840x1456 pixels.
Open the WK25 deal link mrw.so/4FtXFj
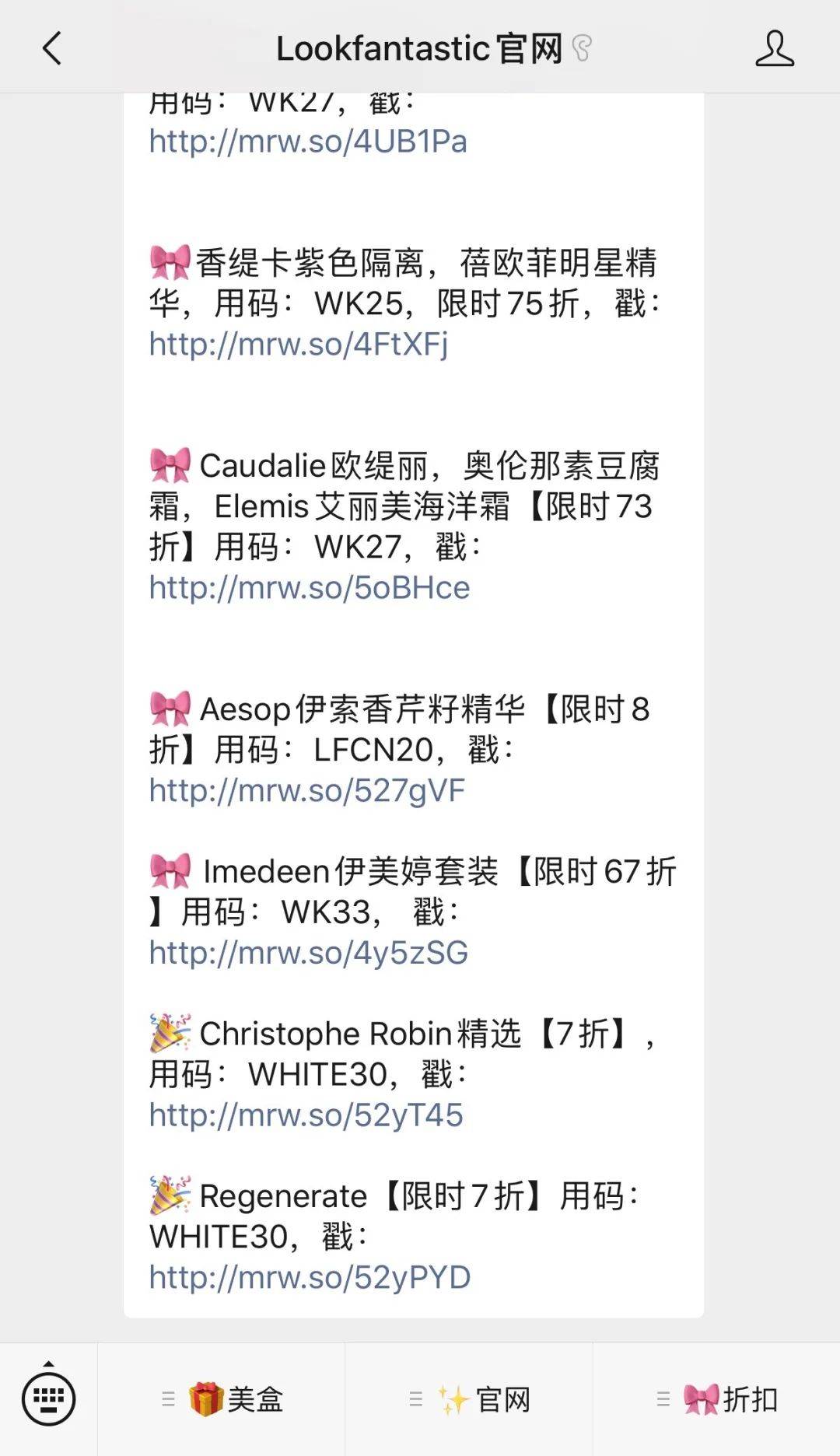point(299,344)
